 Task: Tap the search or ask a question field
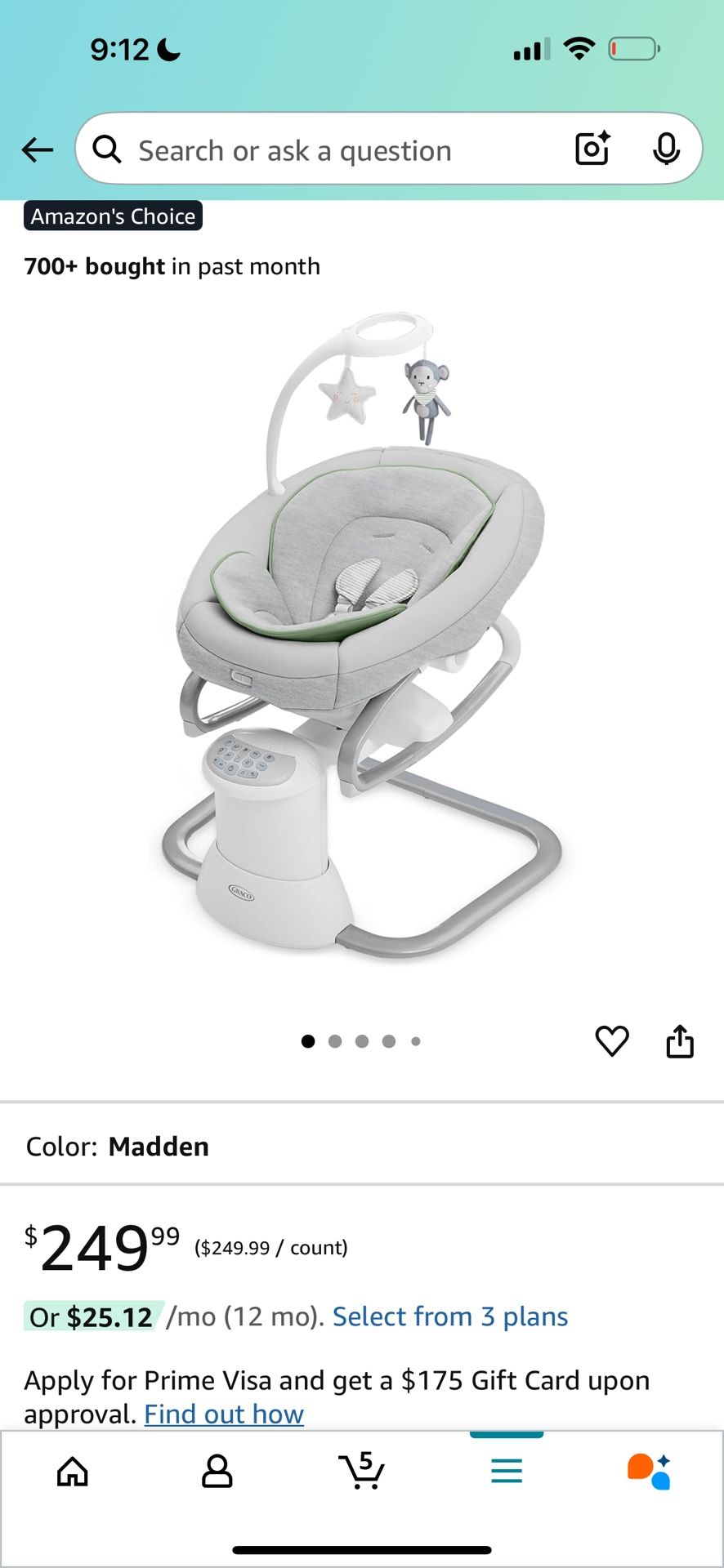327,150
